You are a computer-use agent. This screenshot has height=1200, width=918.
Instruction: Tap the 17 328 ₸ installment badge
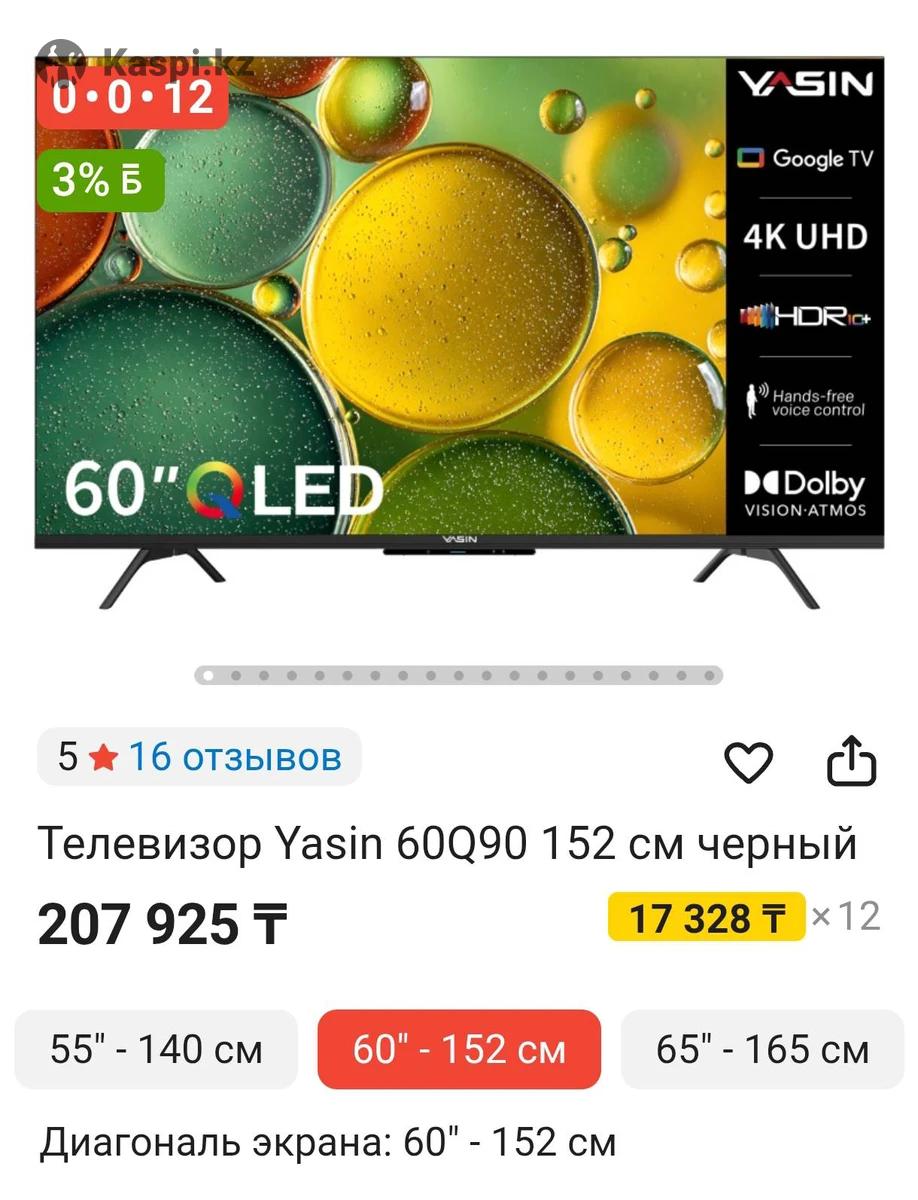706,917
